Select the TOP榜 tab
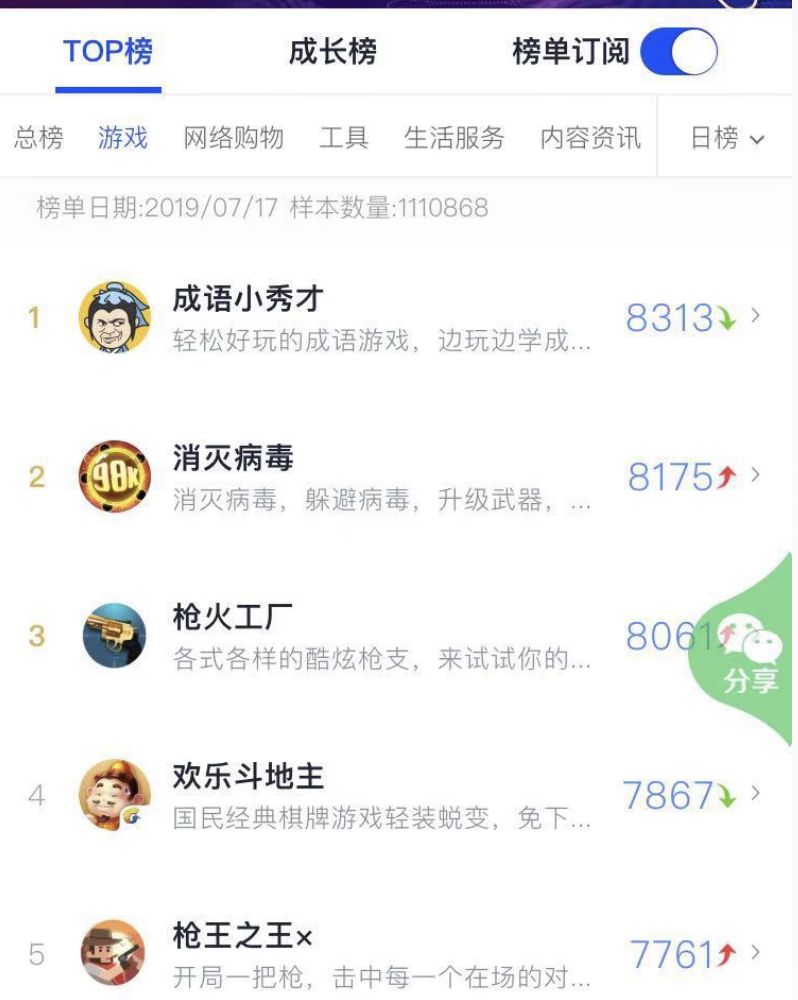The image size is (798, 1000). point(107,53)
